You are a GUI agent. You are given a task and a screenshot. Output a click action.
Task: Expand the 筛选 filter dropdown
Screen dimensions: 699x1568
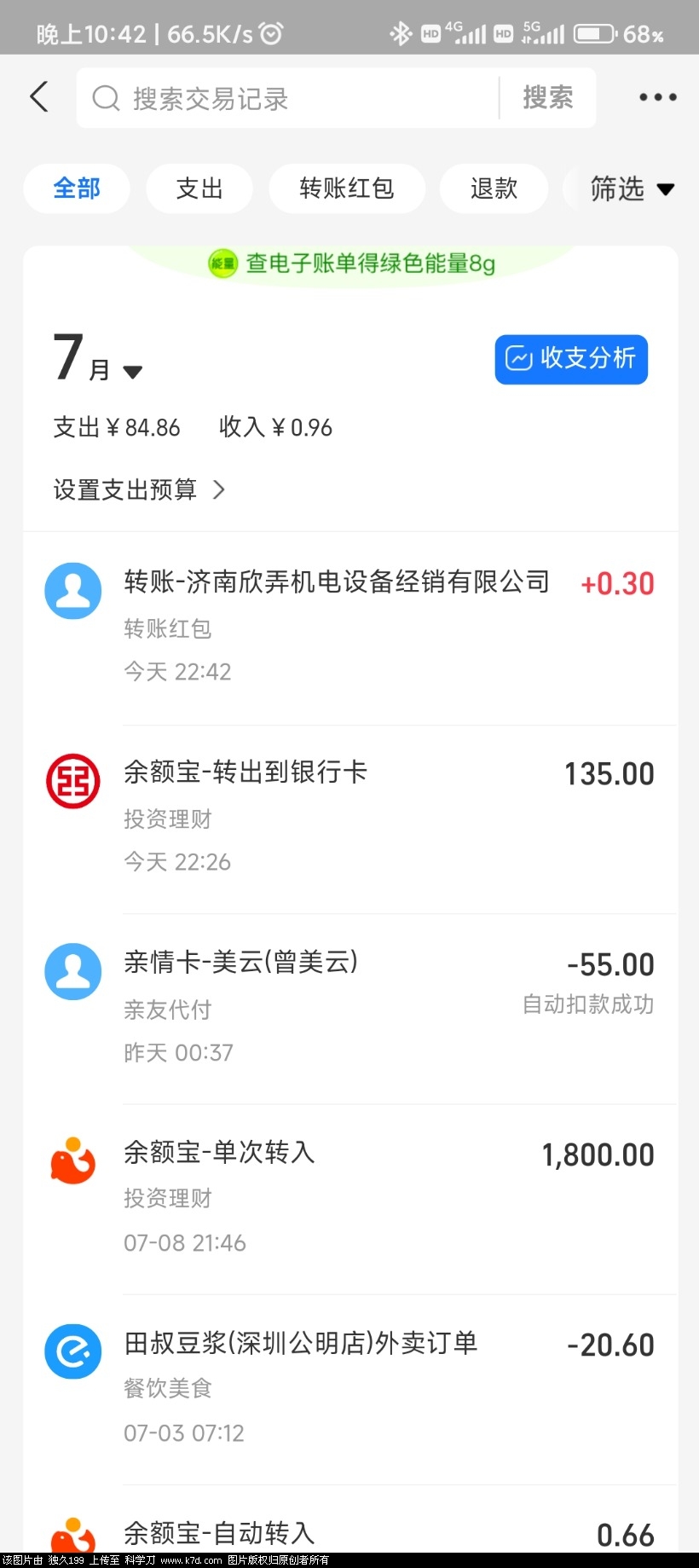(631, 188)
